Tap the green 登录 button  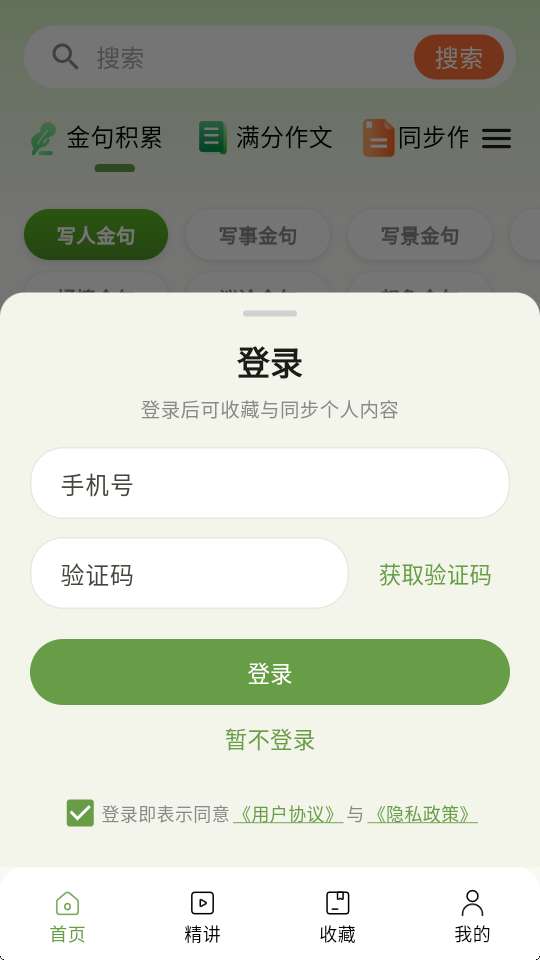click(269, 672)
